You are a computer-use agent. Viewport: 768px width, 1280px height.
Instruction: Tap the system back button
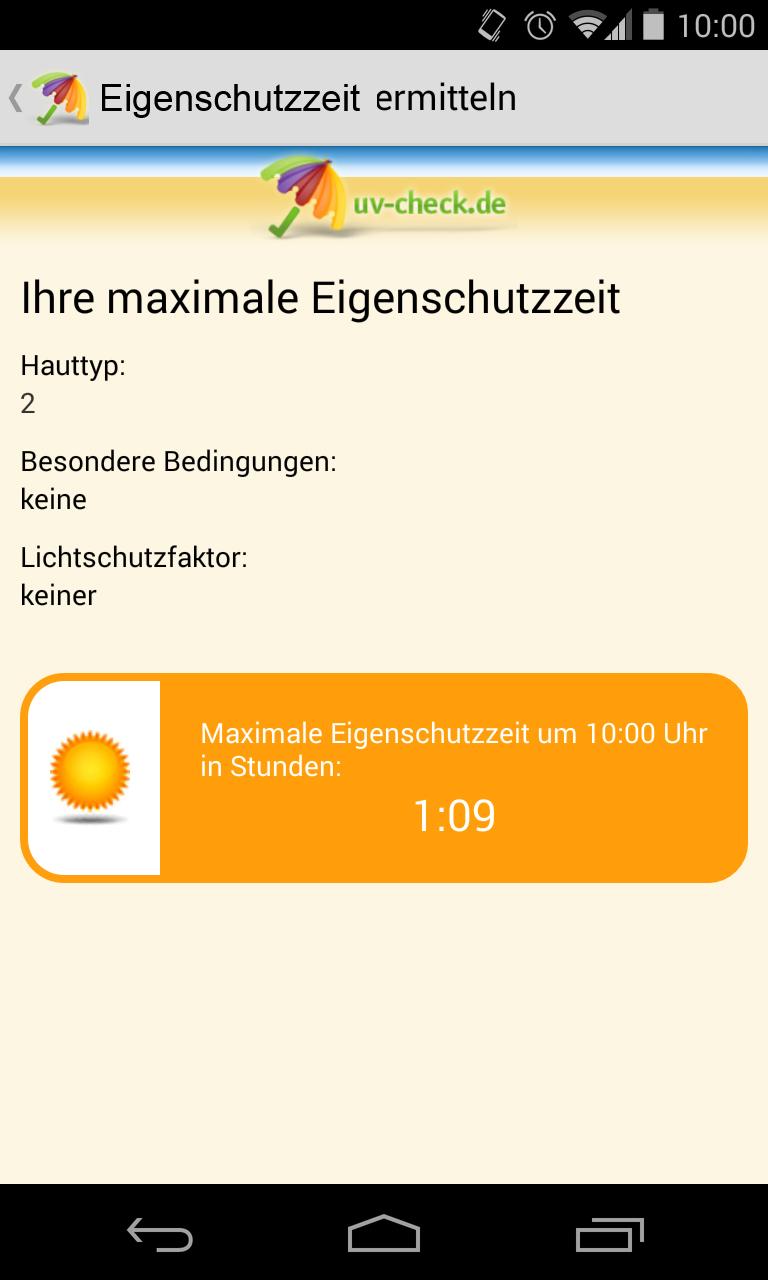(x=160, y=1234)
